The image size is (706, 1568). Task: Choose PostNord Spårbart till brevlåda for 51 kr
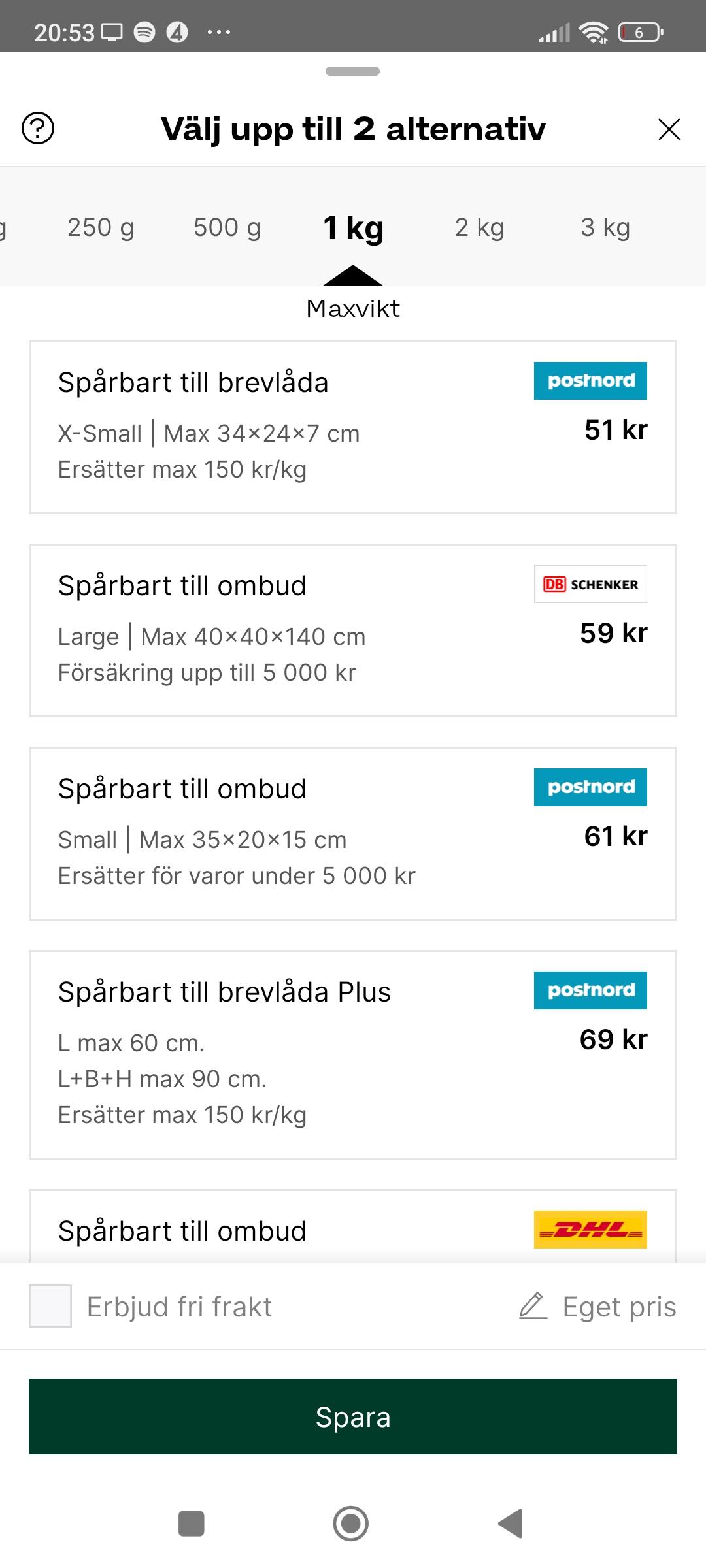pyautogui.click(x=353, y=427)
